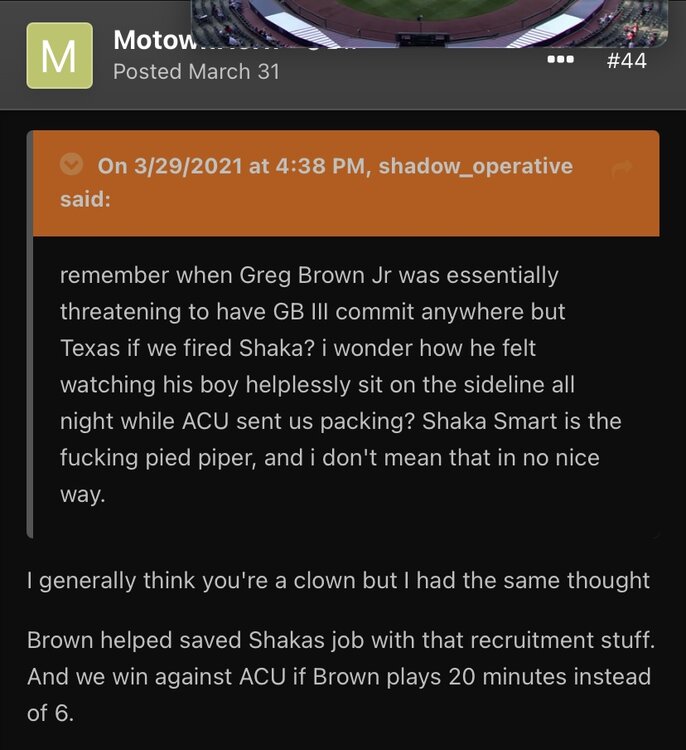
Task: Jump to shadow_operative's original quoted post
Action: click(621, 169)
